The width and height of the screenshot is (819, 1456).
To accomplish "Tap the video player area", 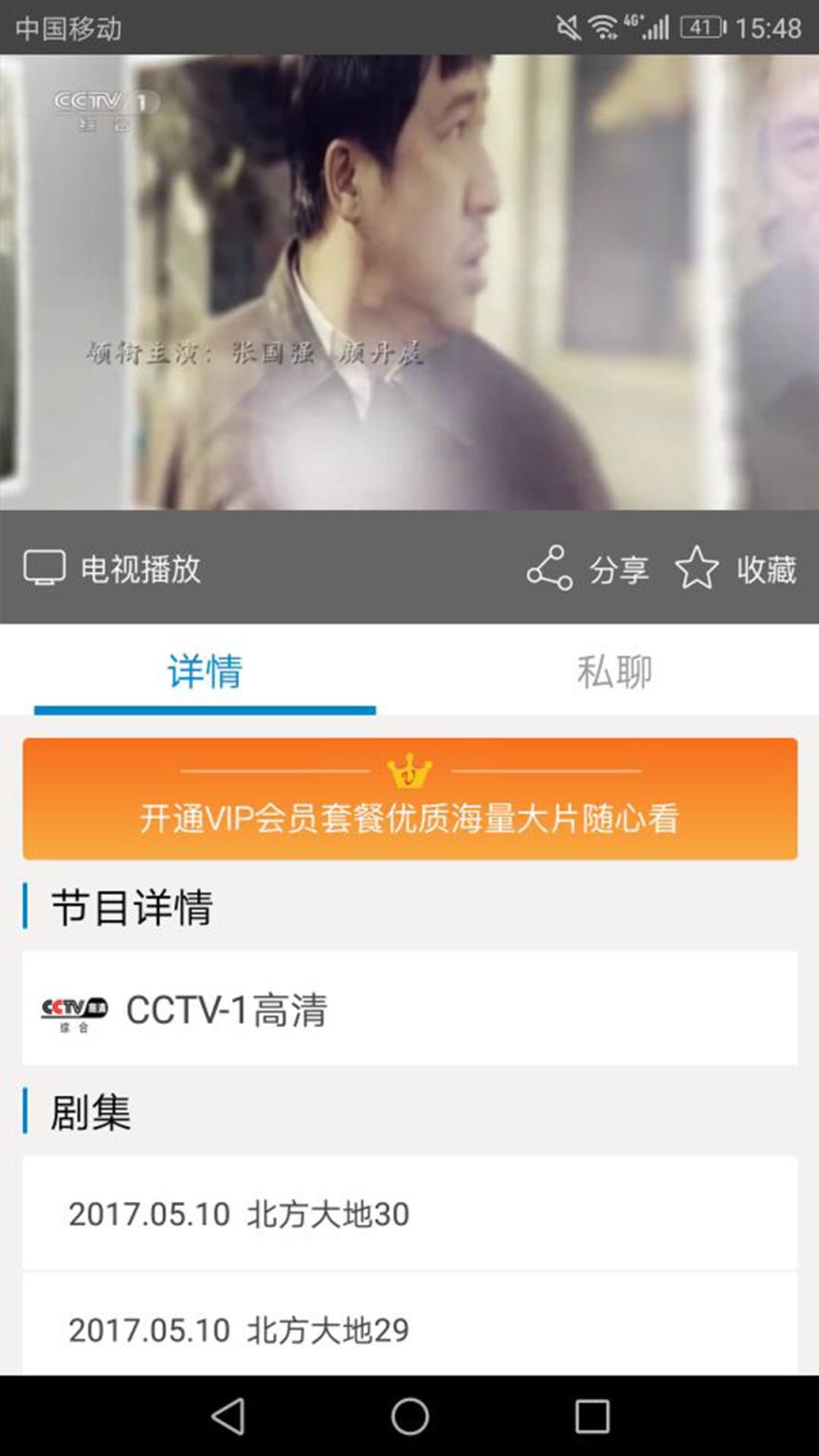I will 409,284.
